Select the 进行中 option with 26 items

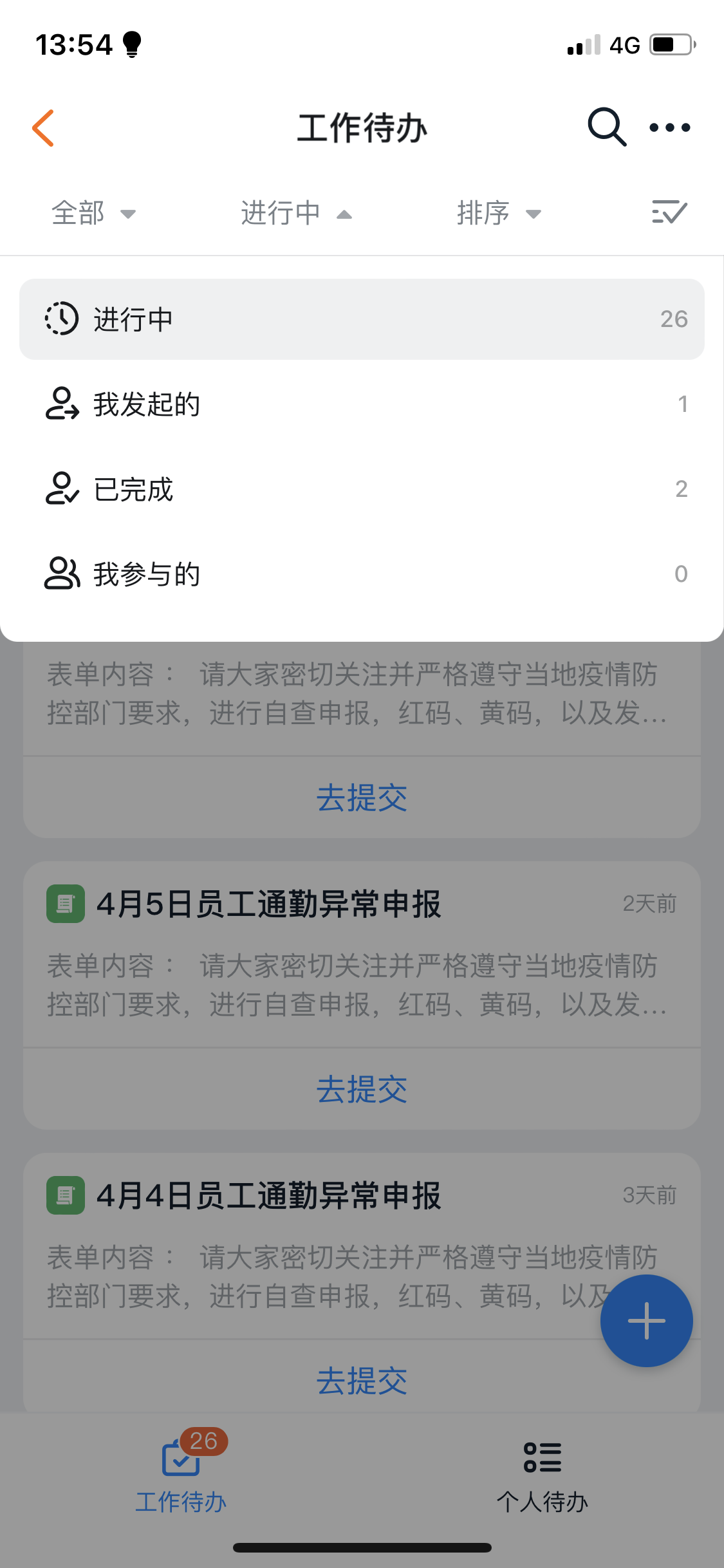point(362,319)
